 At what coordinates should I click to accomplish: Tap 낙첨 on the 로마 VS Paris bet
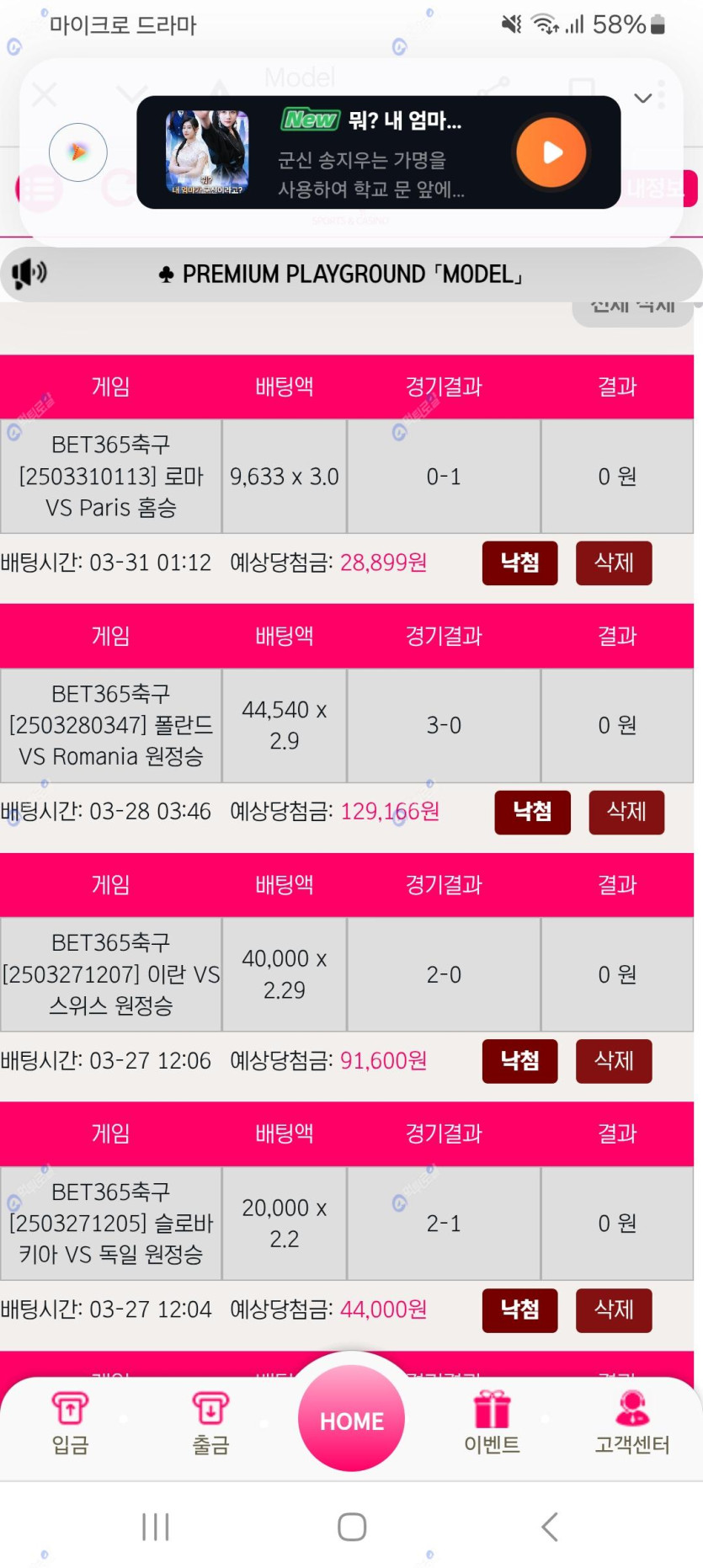(519, 563)
